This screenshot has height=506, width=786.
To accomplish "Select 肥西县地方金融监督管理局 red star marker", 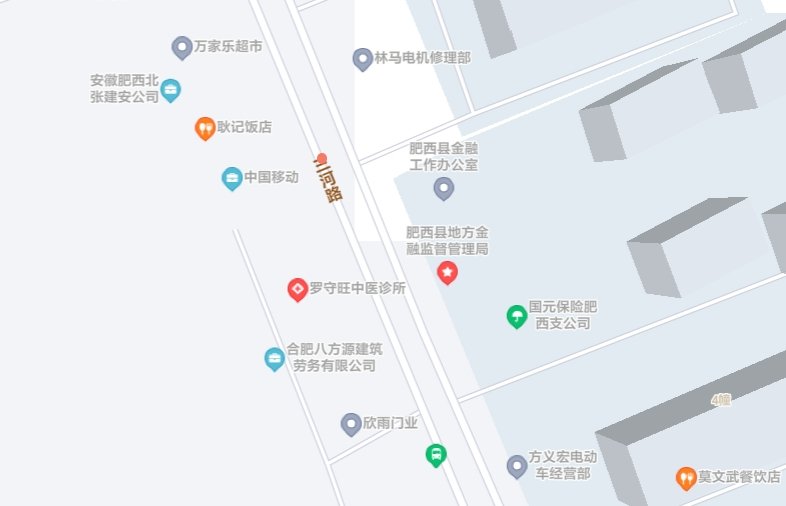I will (x=448, y=272).
